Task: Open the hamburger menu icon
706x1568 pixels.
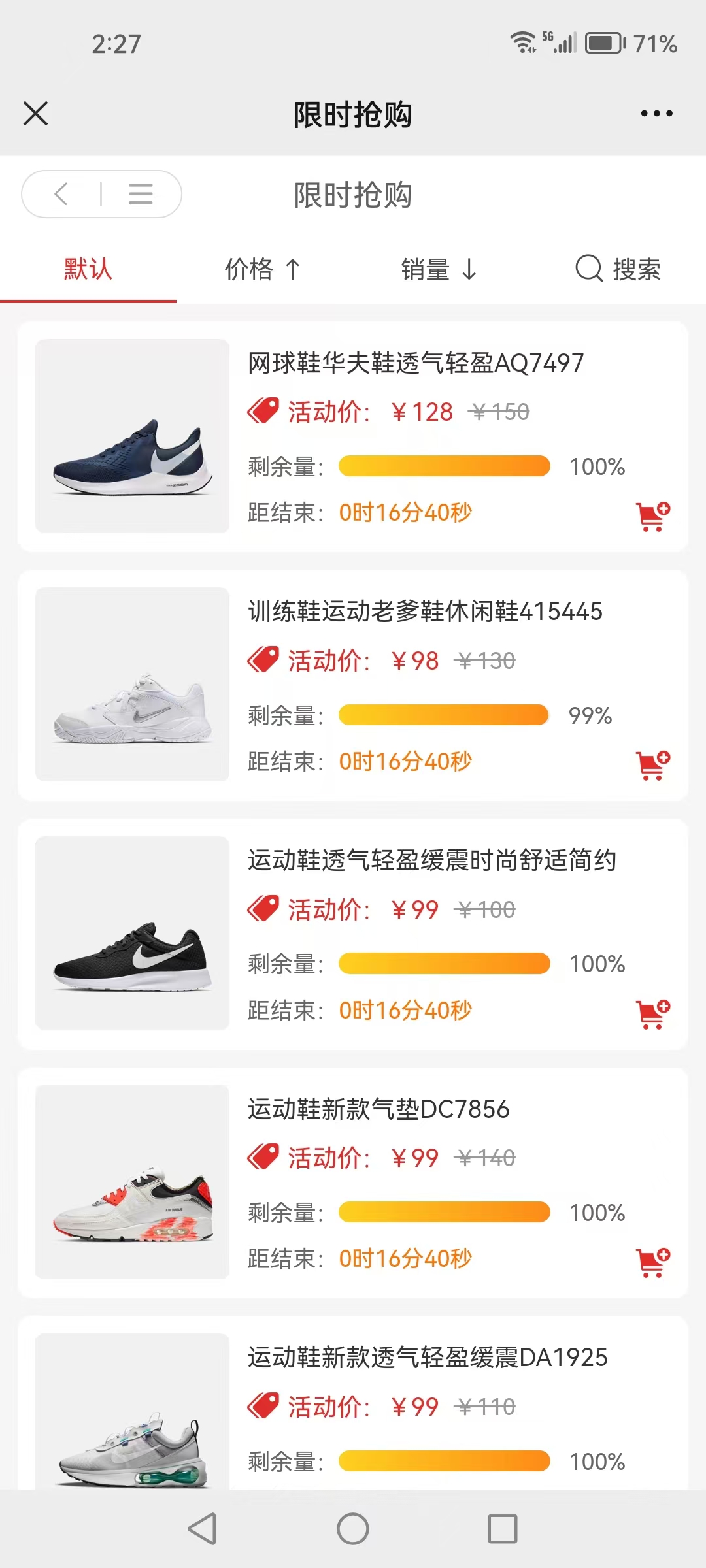Action: coord(141,194)
